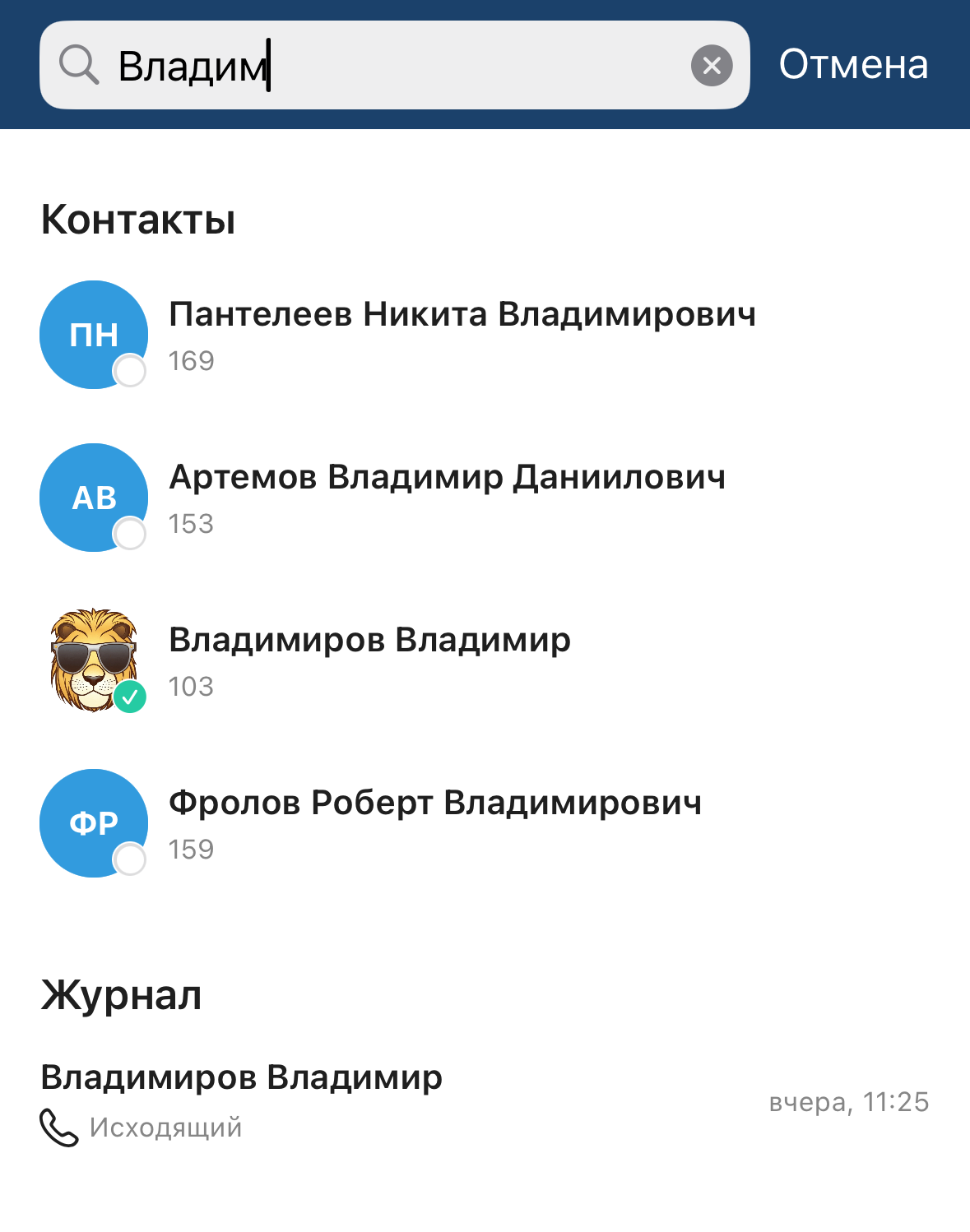Tap Отмена to cancel search
970x1232 pixels.
853,65
